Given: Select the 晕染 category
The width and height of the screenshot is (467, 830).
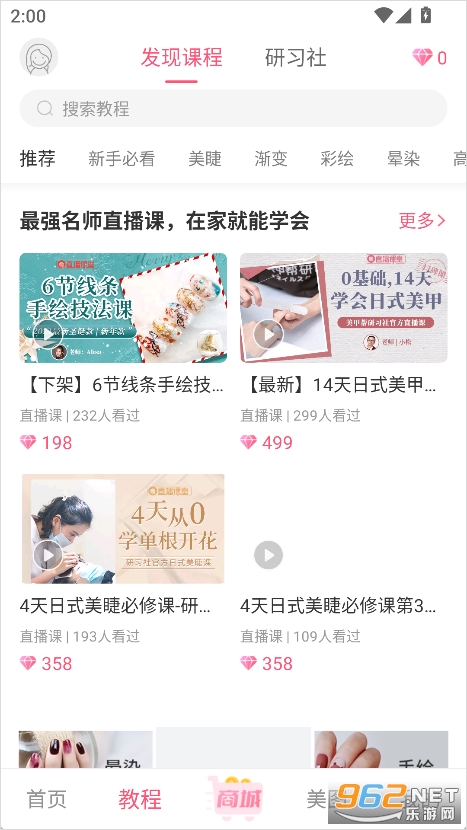Looking at the screenshot, I should click(403, 158).
